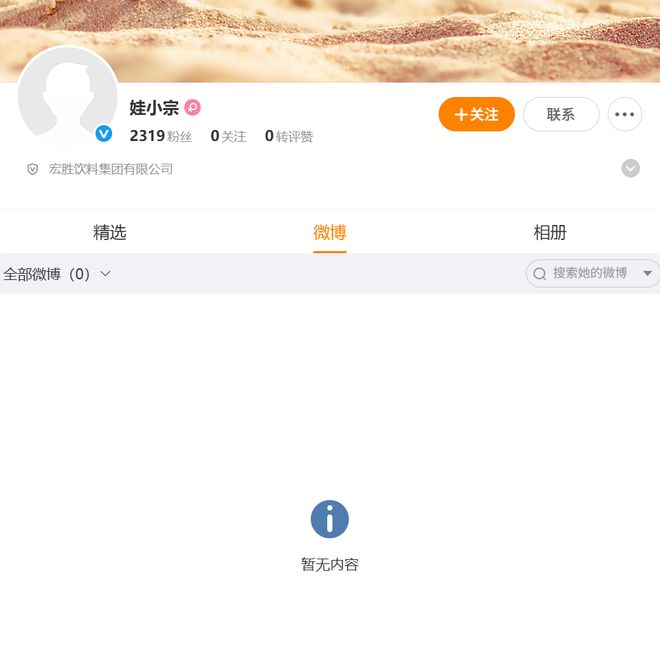660x648 pixels.
Task: Open the 0 关注 following list
Action: (228, 136)
